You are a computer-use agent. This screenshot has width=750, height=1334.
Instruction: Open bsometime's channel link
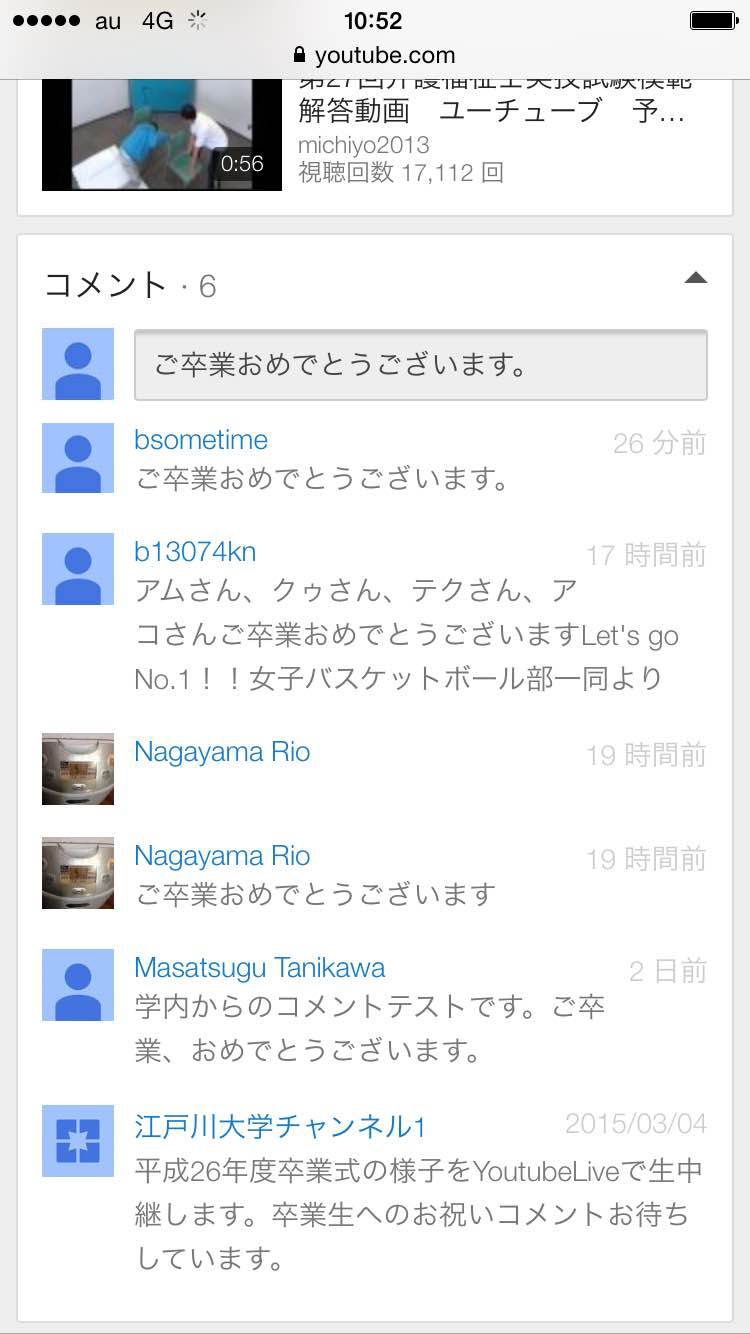click(x=201, y=440)
